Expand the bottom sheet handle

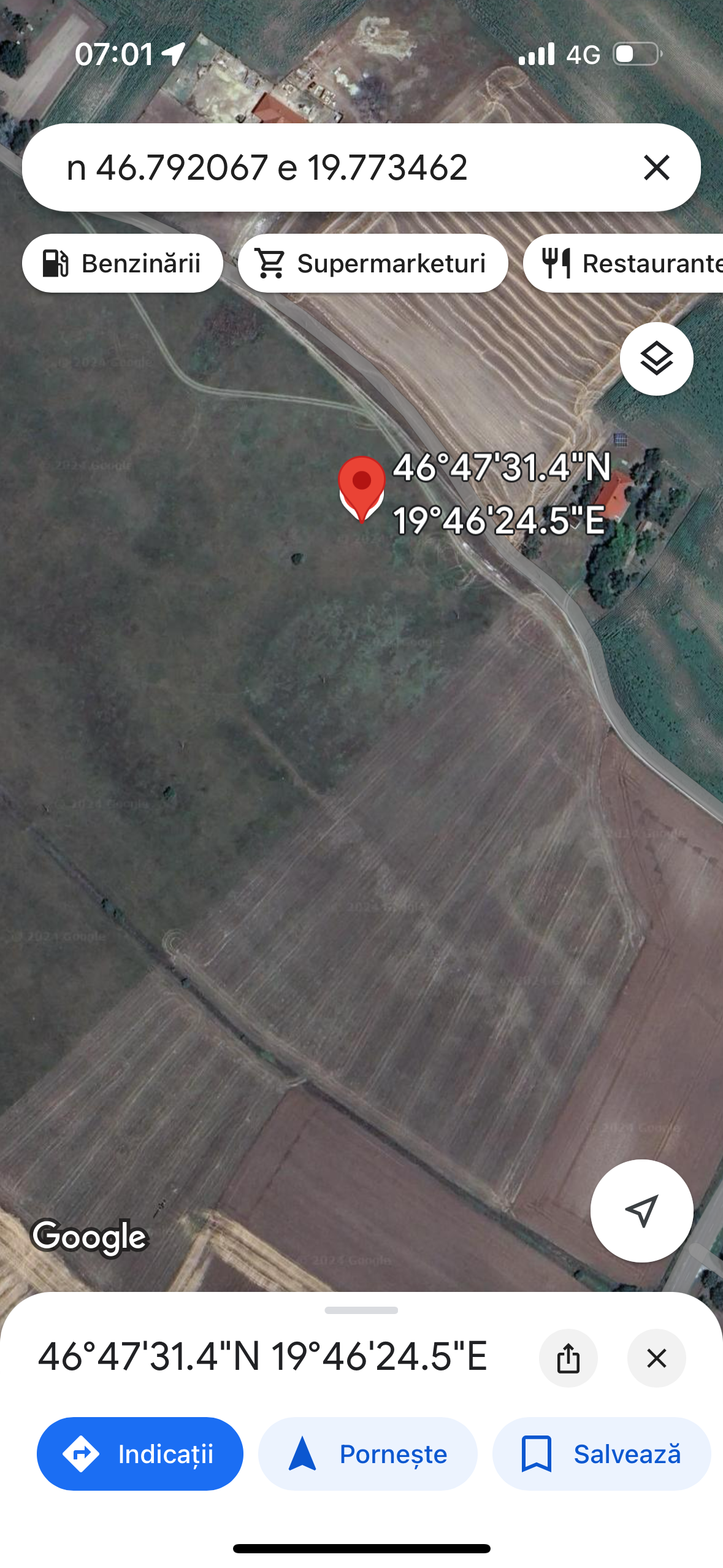pyautogui.click(x=361, y=1310)
